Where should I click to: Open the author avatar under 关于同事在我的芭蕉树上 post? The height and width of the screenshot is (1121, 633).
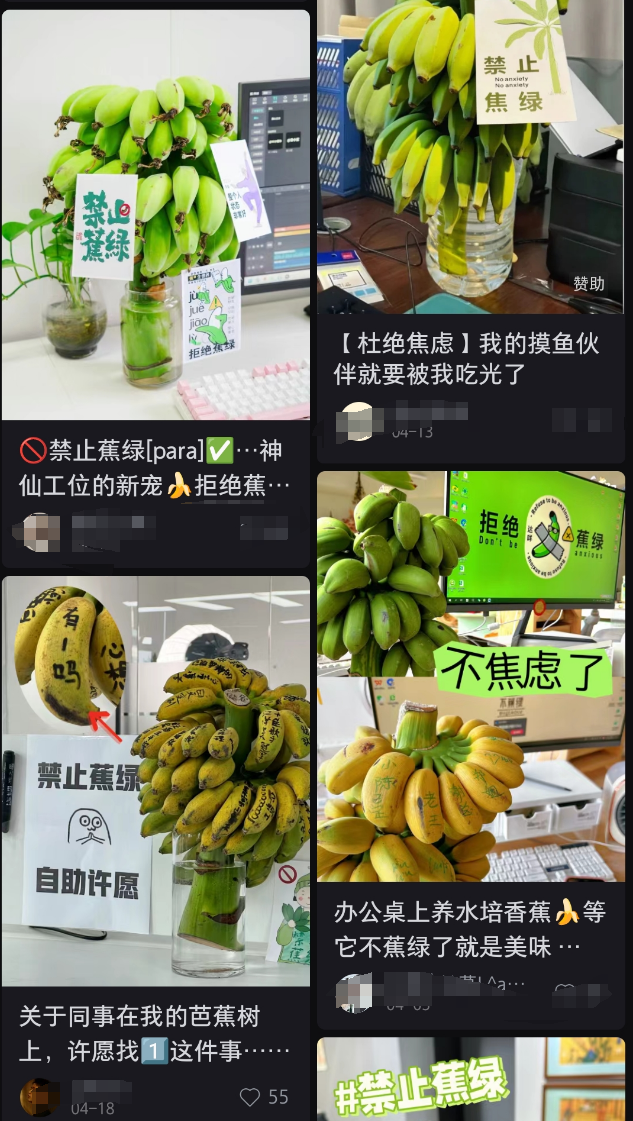pos(39,1097)
